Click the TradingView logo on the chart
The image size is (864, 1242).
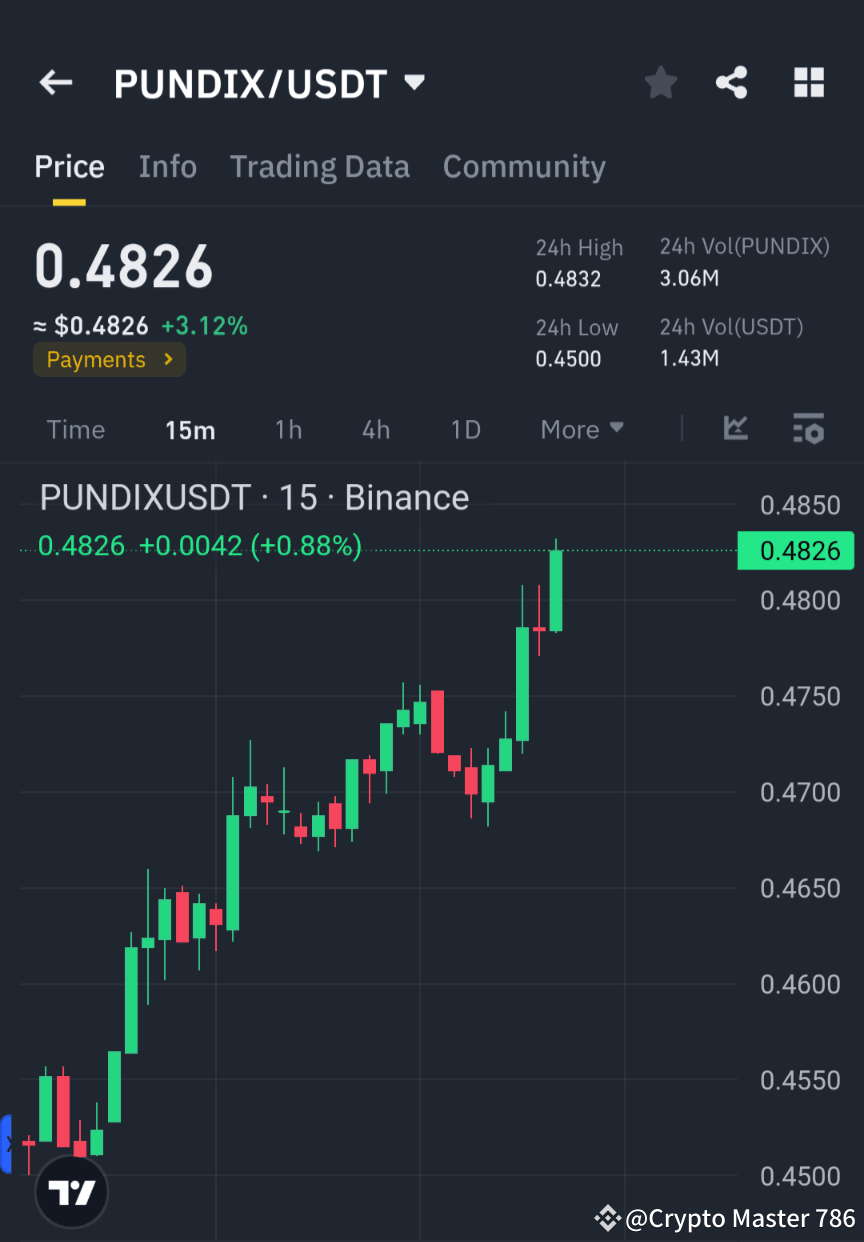pyautogui.click(x=70, y=1191)
